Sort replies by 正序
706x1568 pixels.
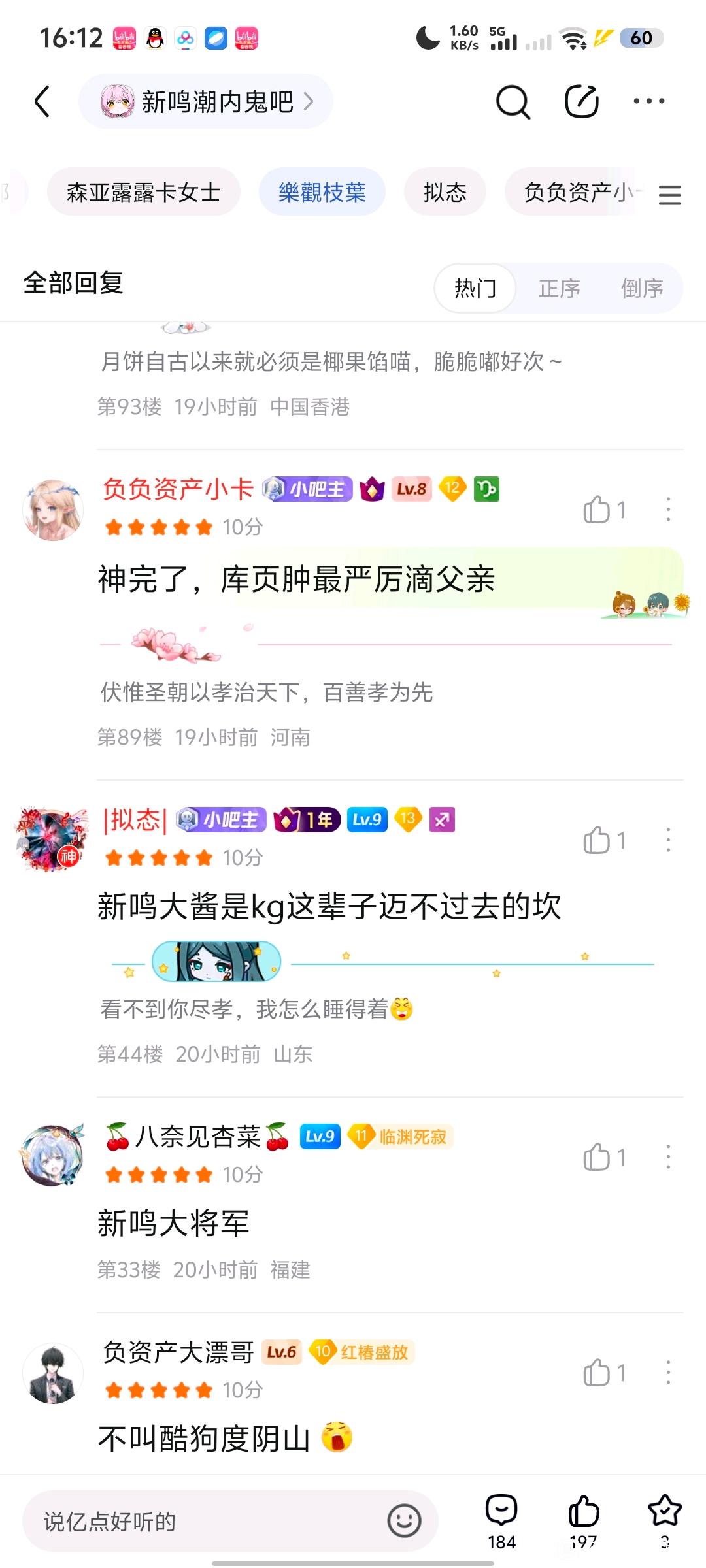pyautogui.click(x=559, y=288)
